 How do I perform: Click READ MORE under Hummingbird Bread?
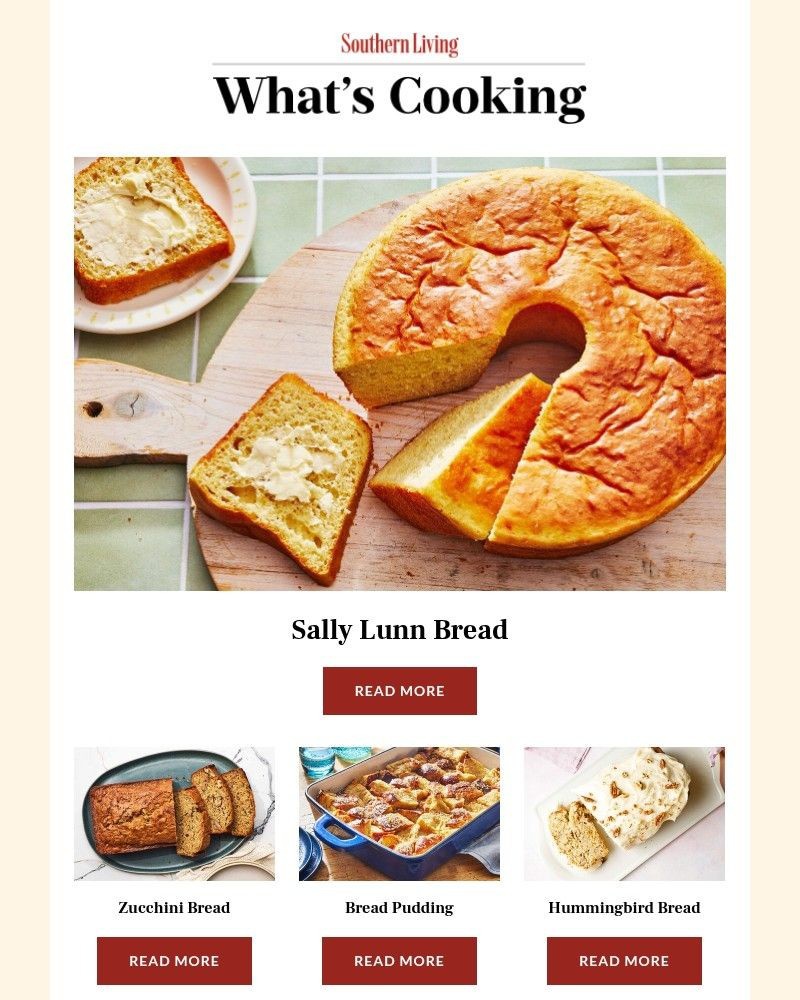tap(624, 960)
